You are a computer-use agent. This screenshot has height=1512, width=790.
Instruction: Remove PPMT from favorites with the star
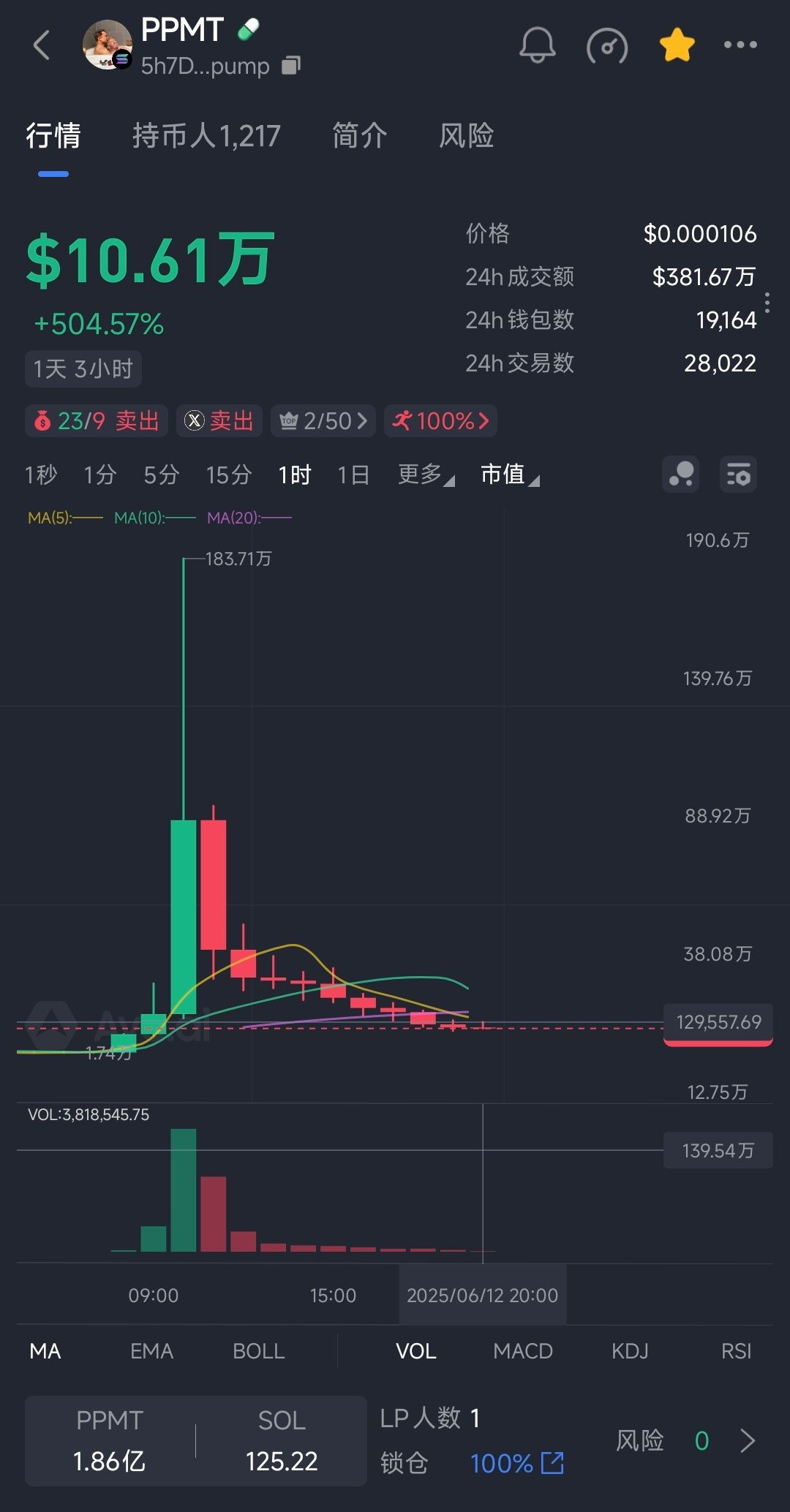[677, 45]
